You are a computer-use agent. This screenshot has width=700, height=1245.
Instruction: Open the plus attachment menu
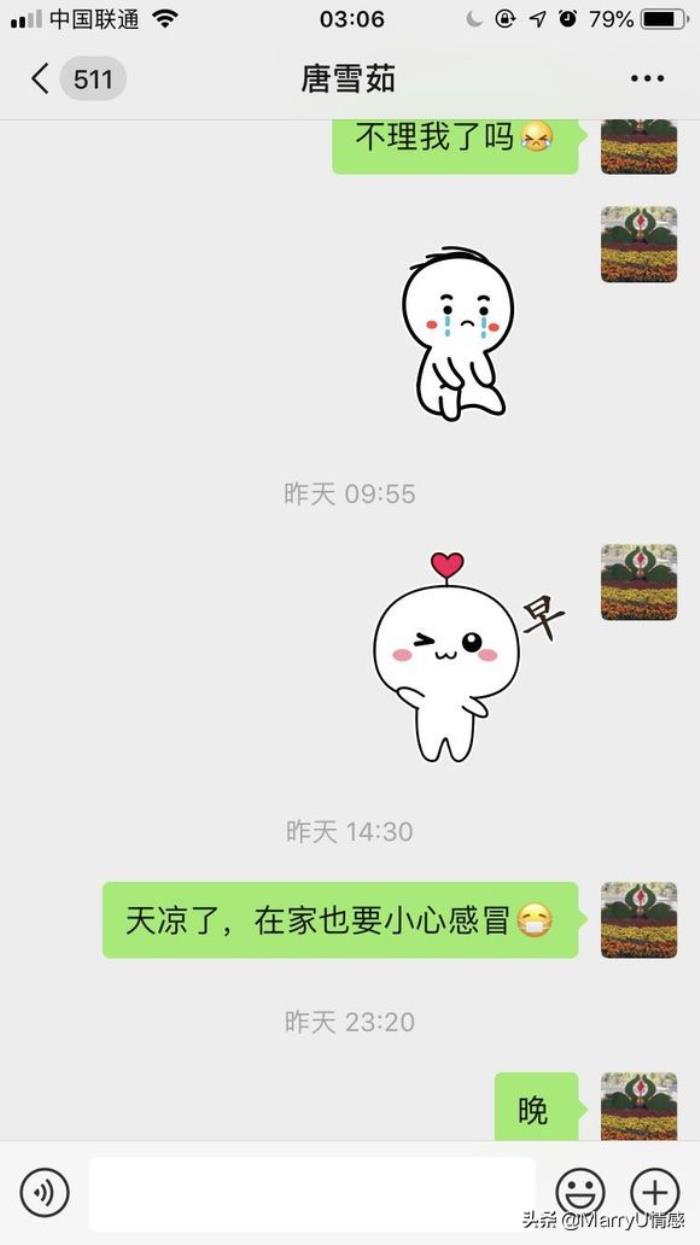point(654,1192)
